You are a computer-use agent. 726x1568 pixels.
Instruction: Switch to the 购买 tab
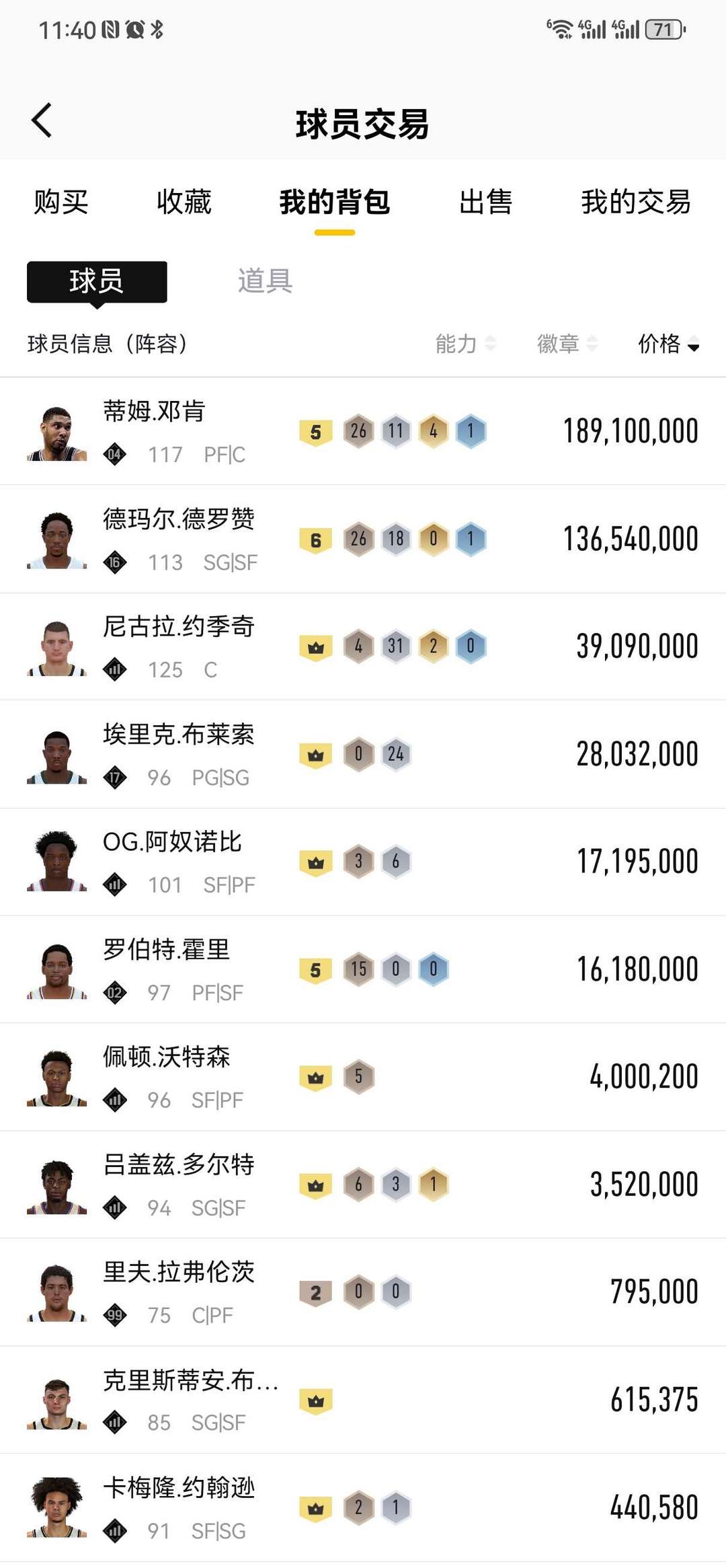coord(61,202)
